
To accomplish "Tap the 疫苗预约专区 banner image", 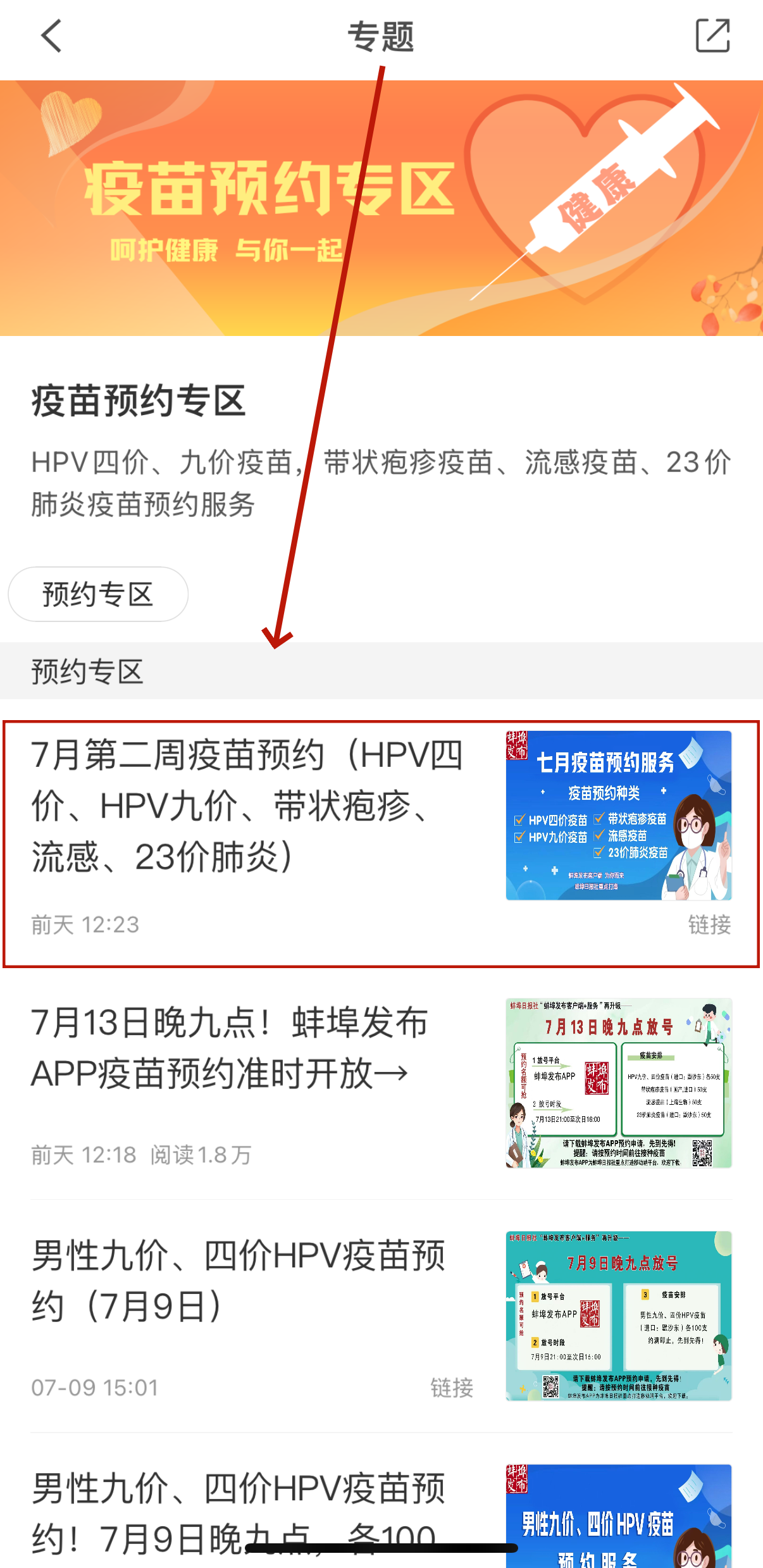I will pyautogui.click(x=381, y=208).
